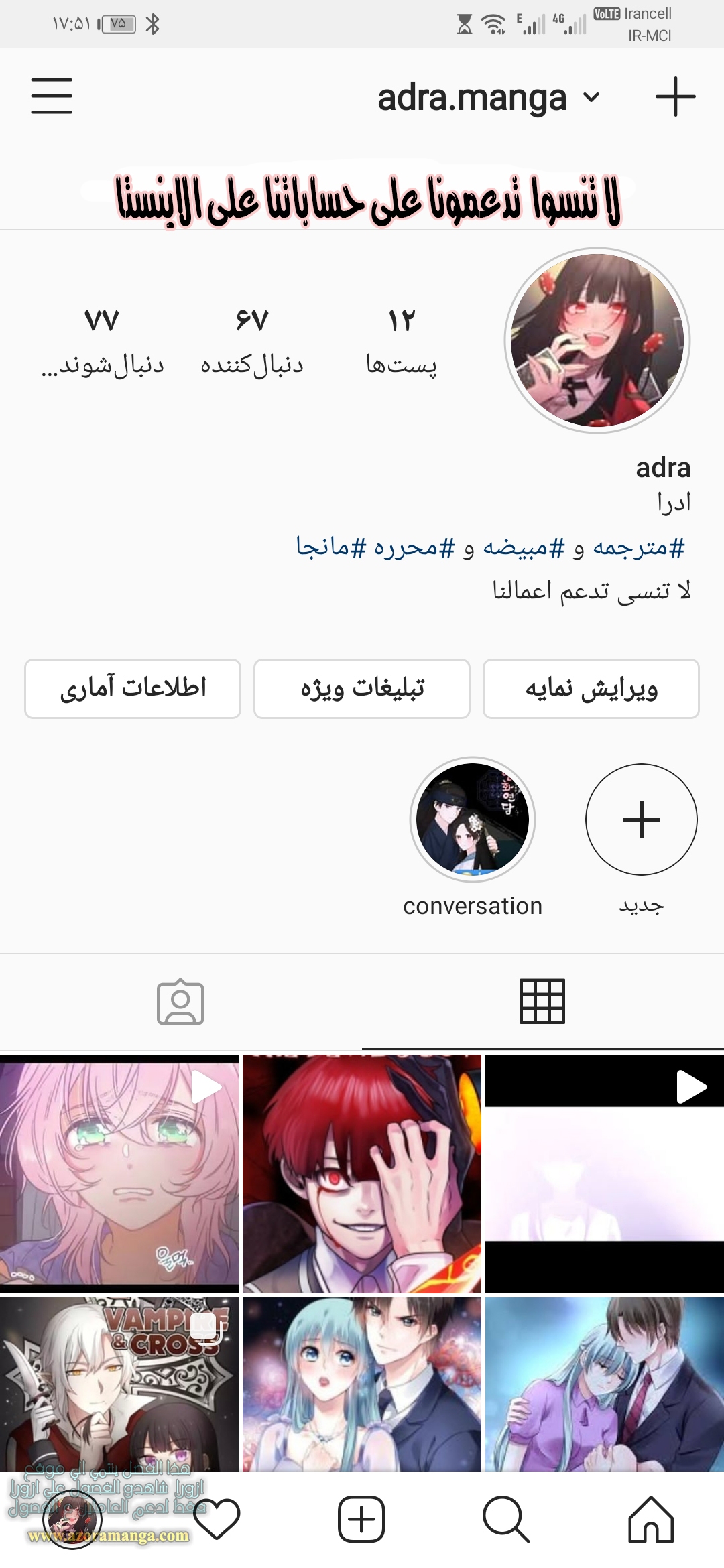
Task: View the list of ۶۷ followers
Action: (252, 342)
